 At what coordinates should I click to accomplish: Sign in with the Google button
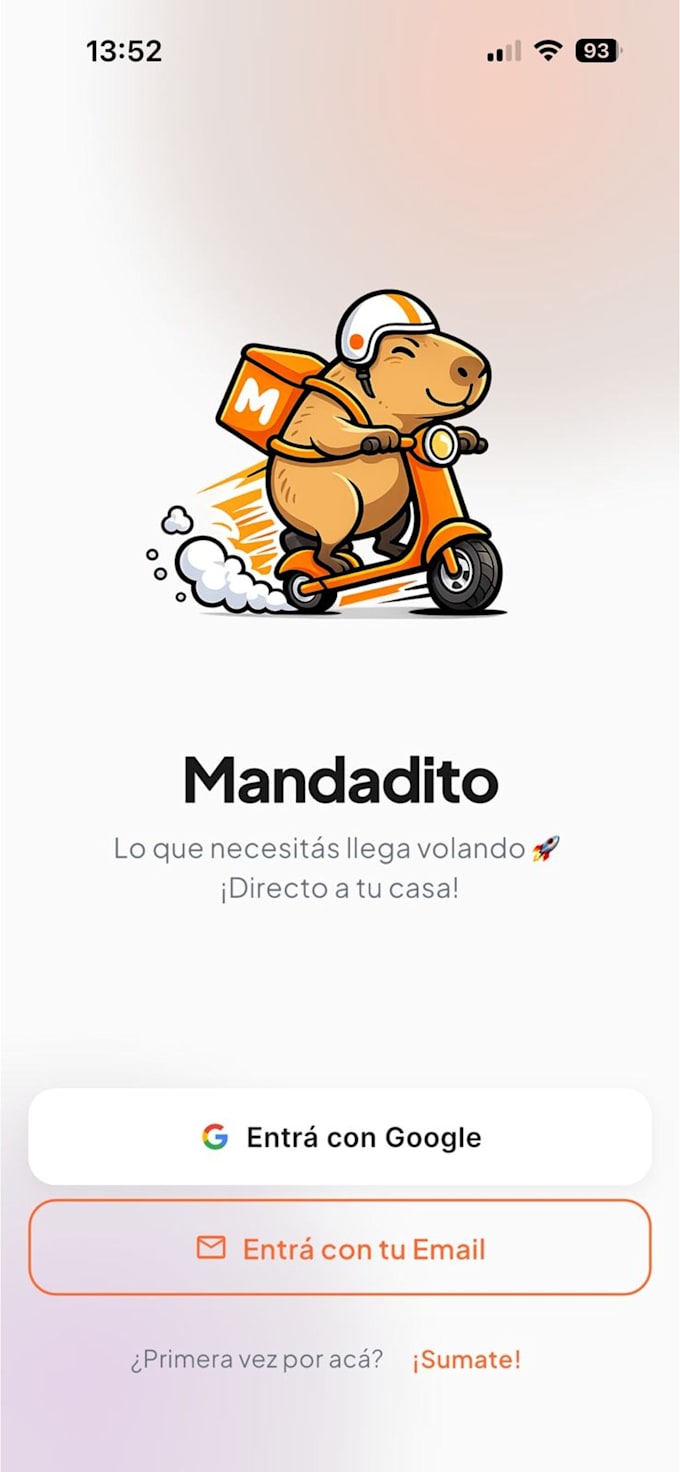coord(340,1137)
